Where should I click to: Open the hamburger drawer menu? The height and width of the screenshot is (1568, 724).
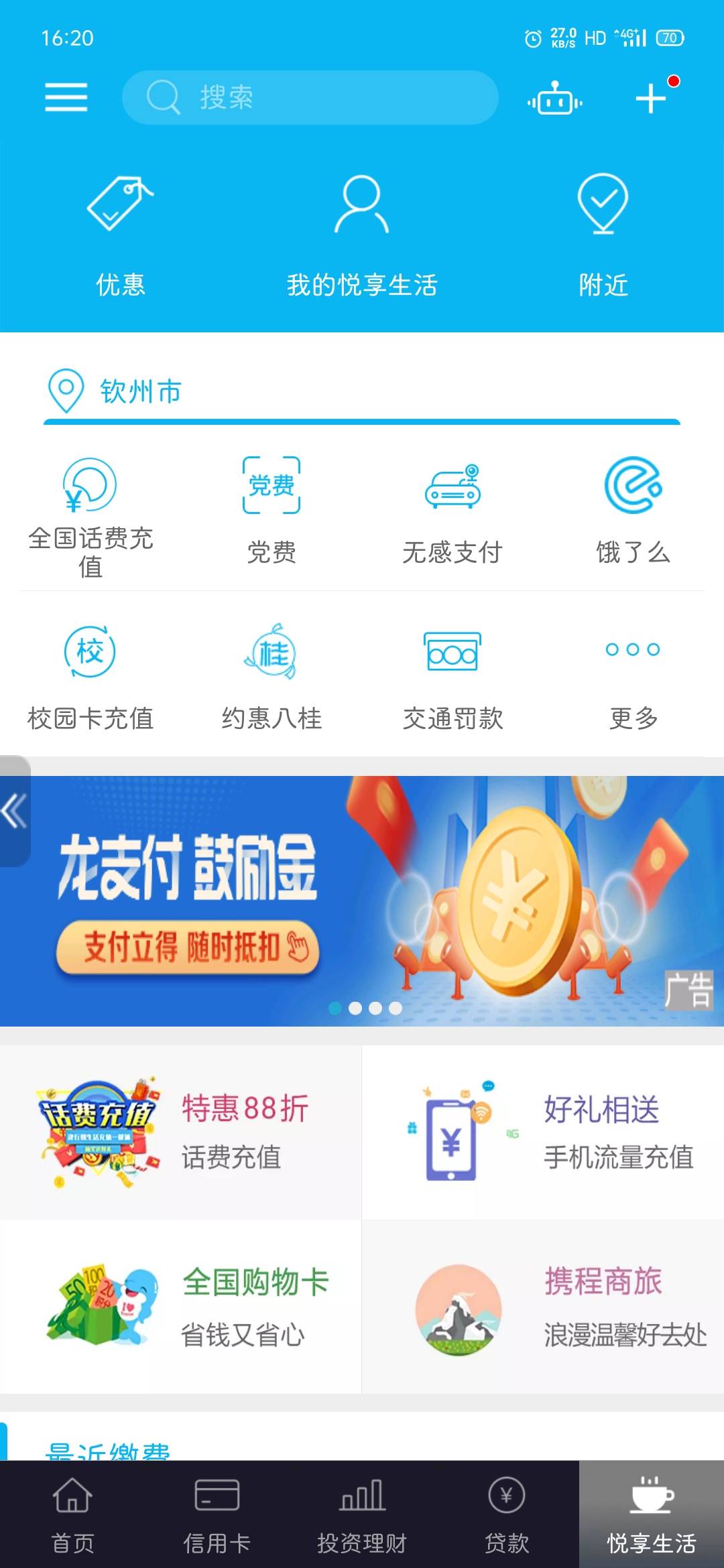click(66, 98)
